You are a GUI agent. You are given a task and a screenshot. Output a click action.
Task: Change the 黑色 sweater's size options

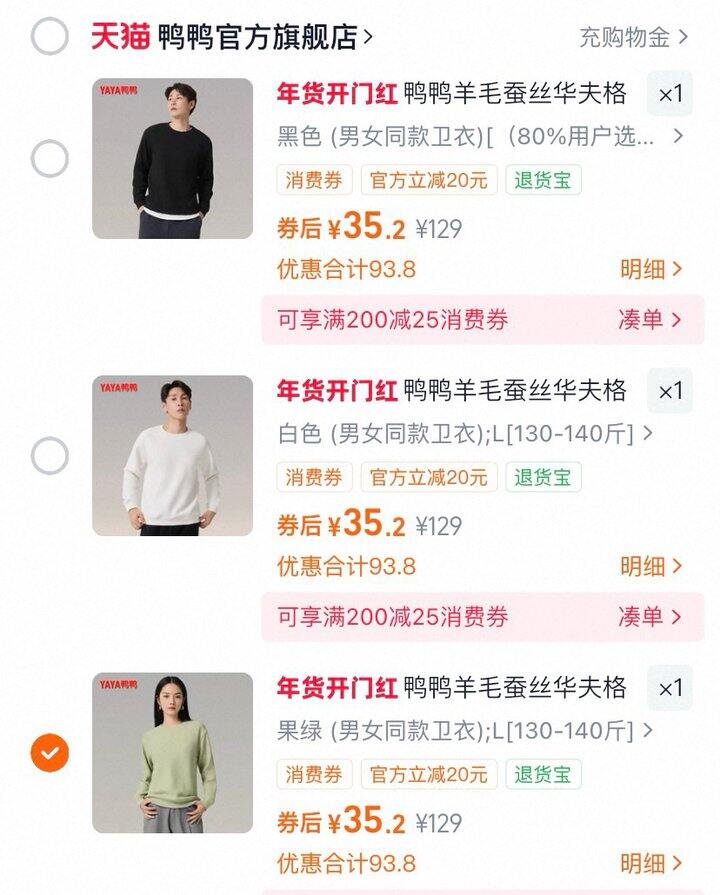point(480,136)
